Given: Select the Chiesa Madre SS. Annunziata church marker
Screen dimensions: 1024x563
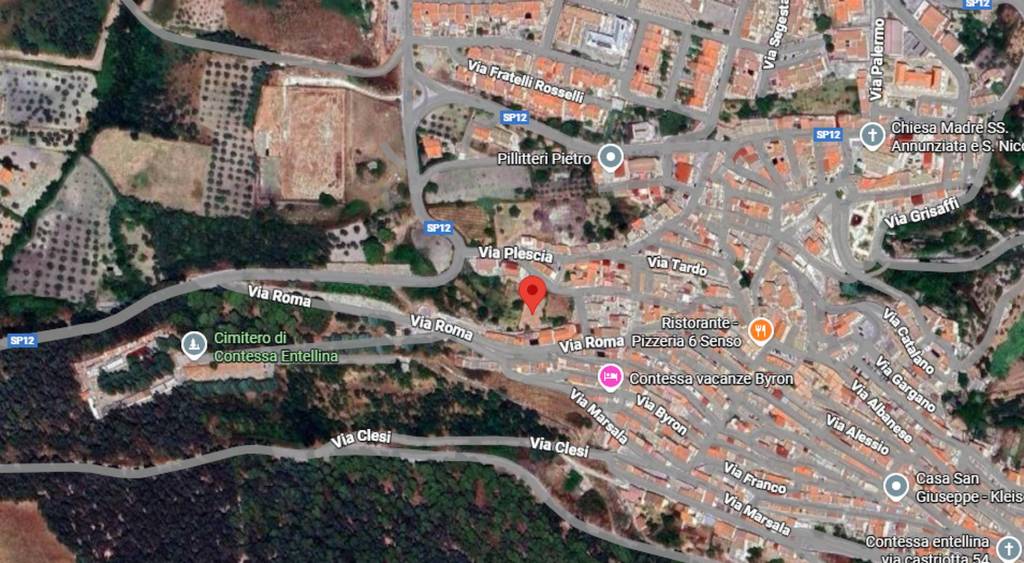Looking at the screenshot, I should 872,135.
